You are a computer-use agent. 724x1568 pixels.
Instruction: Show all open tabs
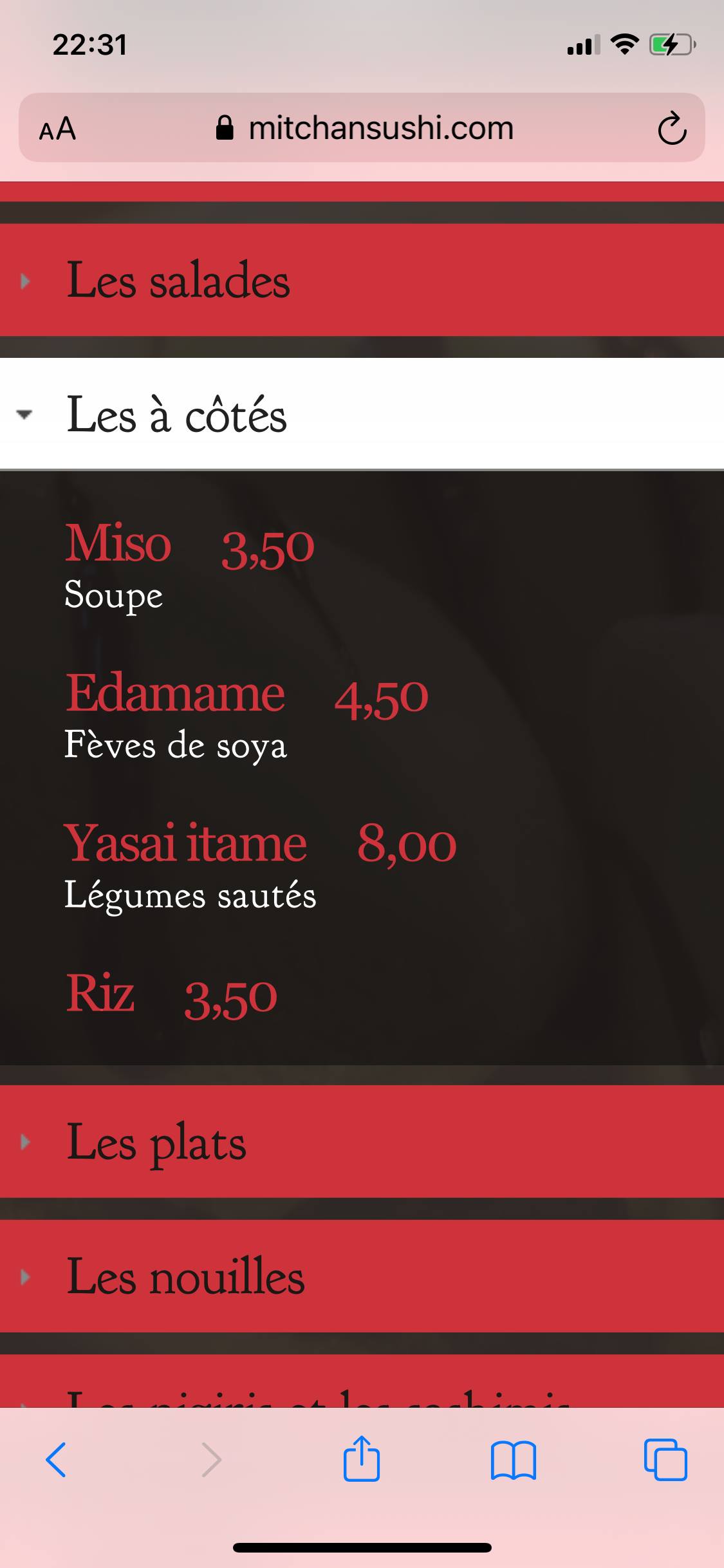point(665,1459)
